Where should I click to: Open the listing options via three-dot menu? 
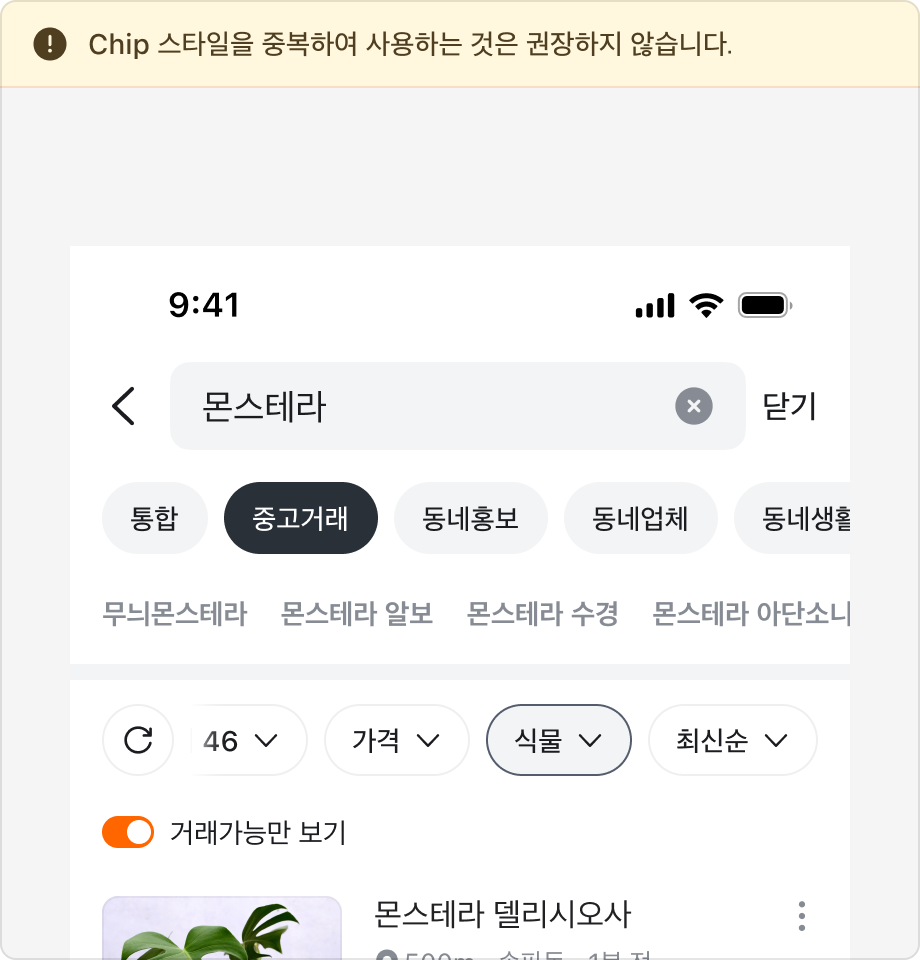click(801, 915)
